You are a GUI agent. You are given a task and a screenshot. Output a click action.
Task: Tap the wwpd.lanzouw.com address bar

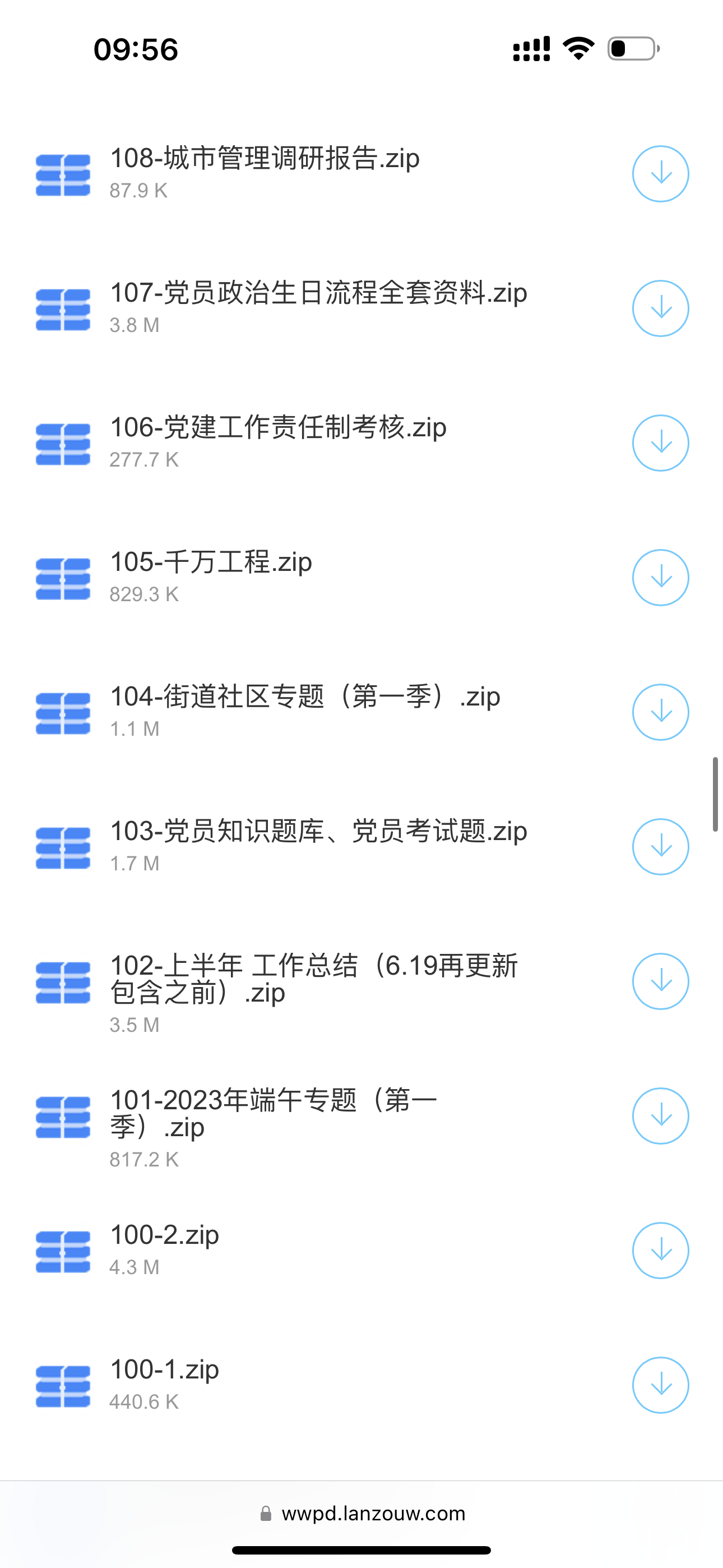361,1513
